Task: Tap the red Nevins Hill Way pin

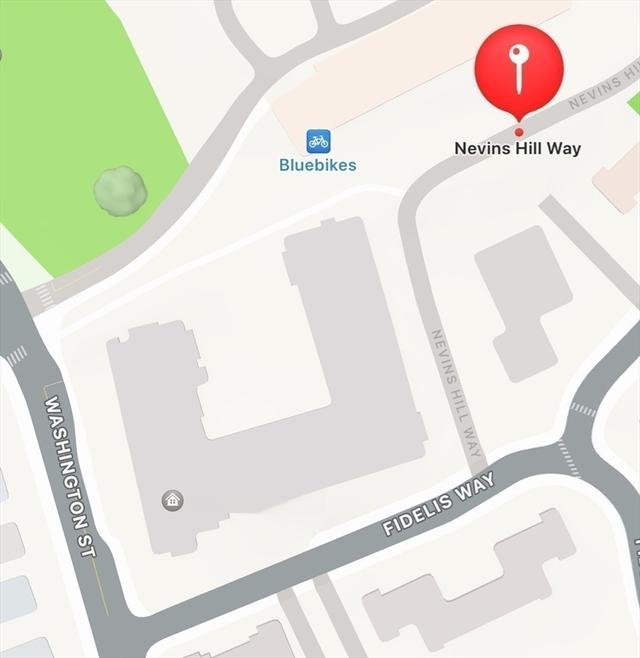Action: click(x=518, y=70)
